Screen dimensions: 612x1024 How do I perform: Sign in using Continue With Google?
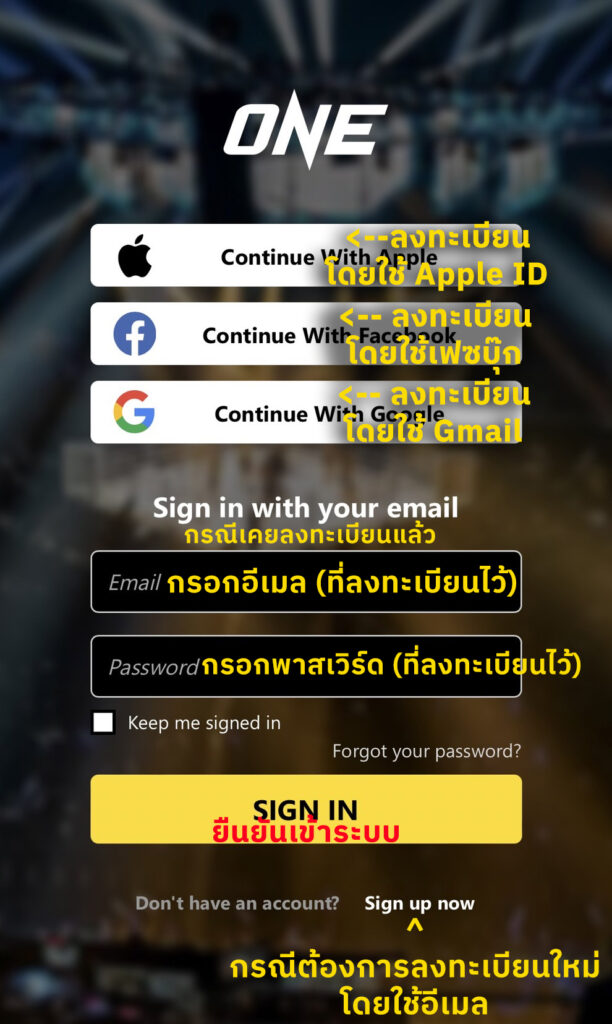click(x=305, y=412)
